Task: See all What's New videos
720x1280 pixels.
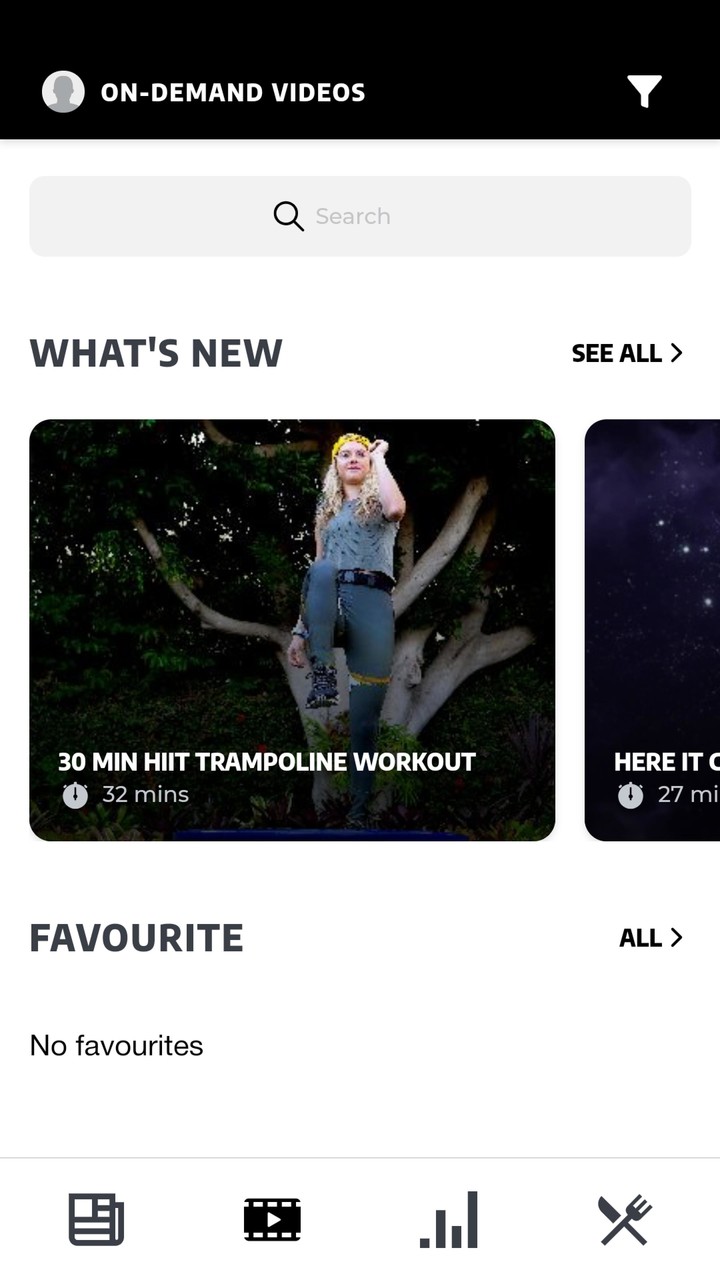Action: pyautogui.click(x=627, y=353)
